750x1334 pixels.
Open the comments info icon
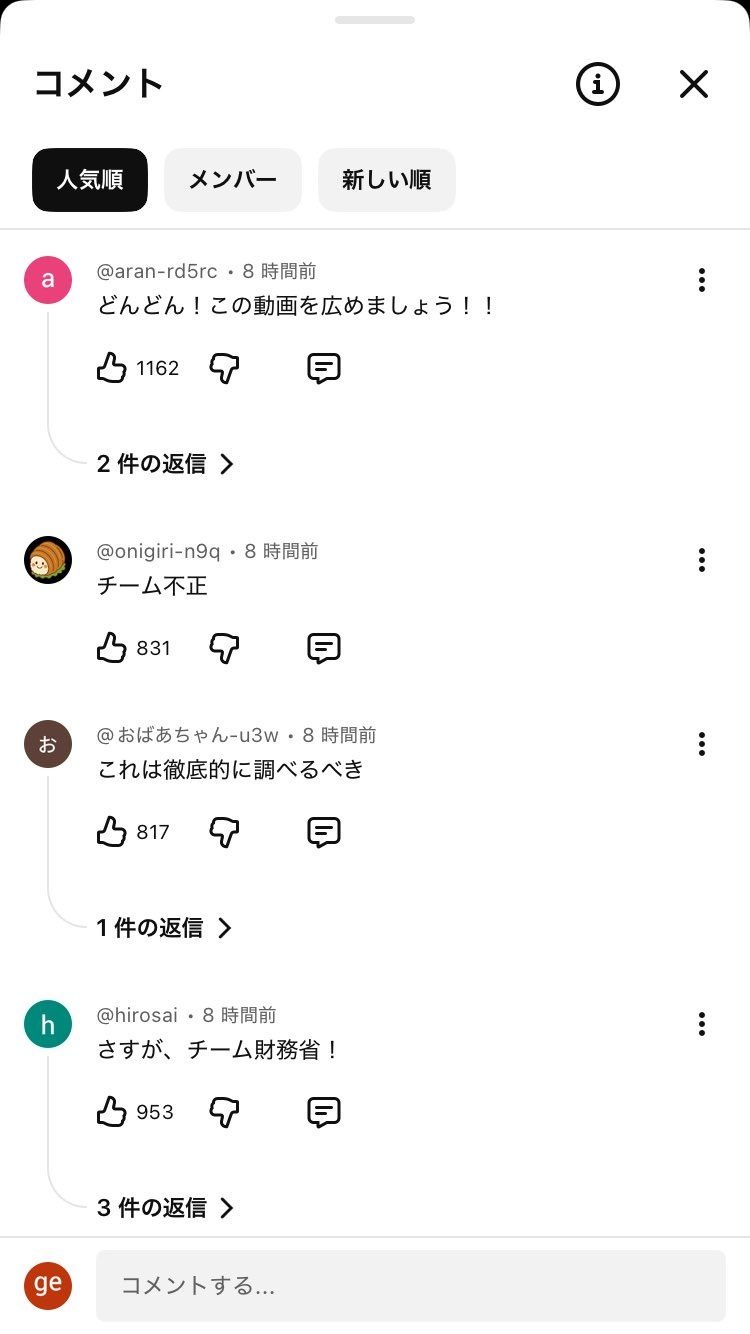pyautogui.click(x=598, y=85)
